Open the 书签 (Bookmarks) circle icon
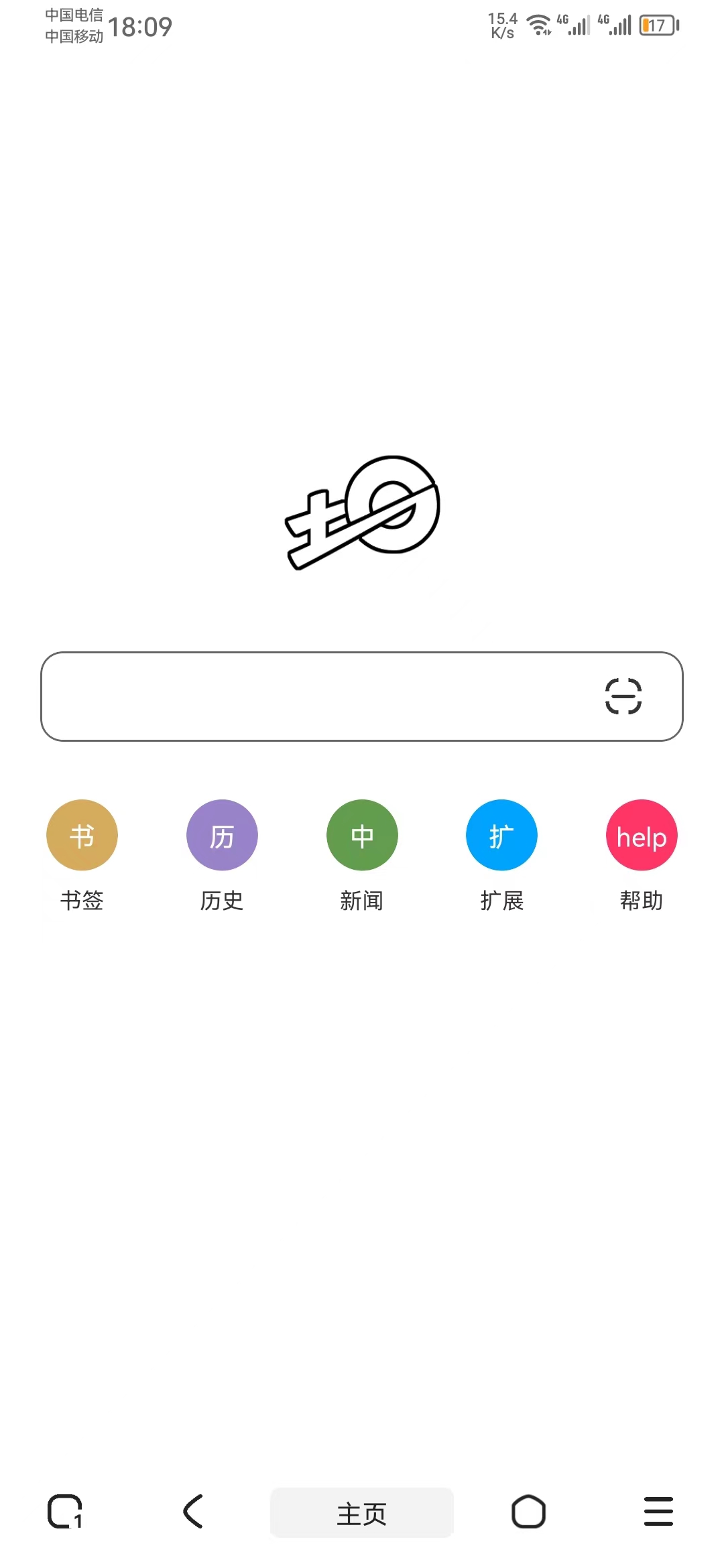The image size is (724, 1568). tap(82, 835)
